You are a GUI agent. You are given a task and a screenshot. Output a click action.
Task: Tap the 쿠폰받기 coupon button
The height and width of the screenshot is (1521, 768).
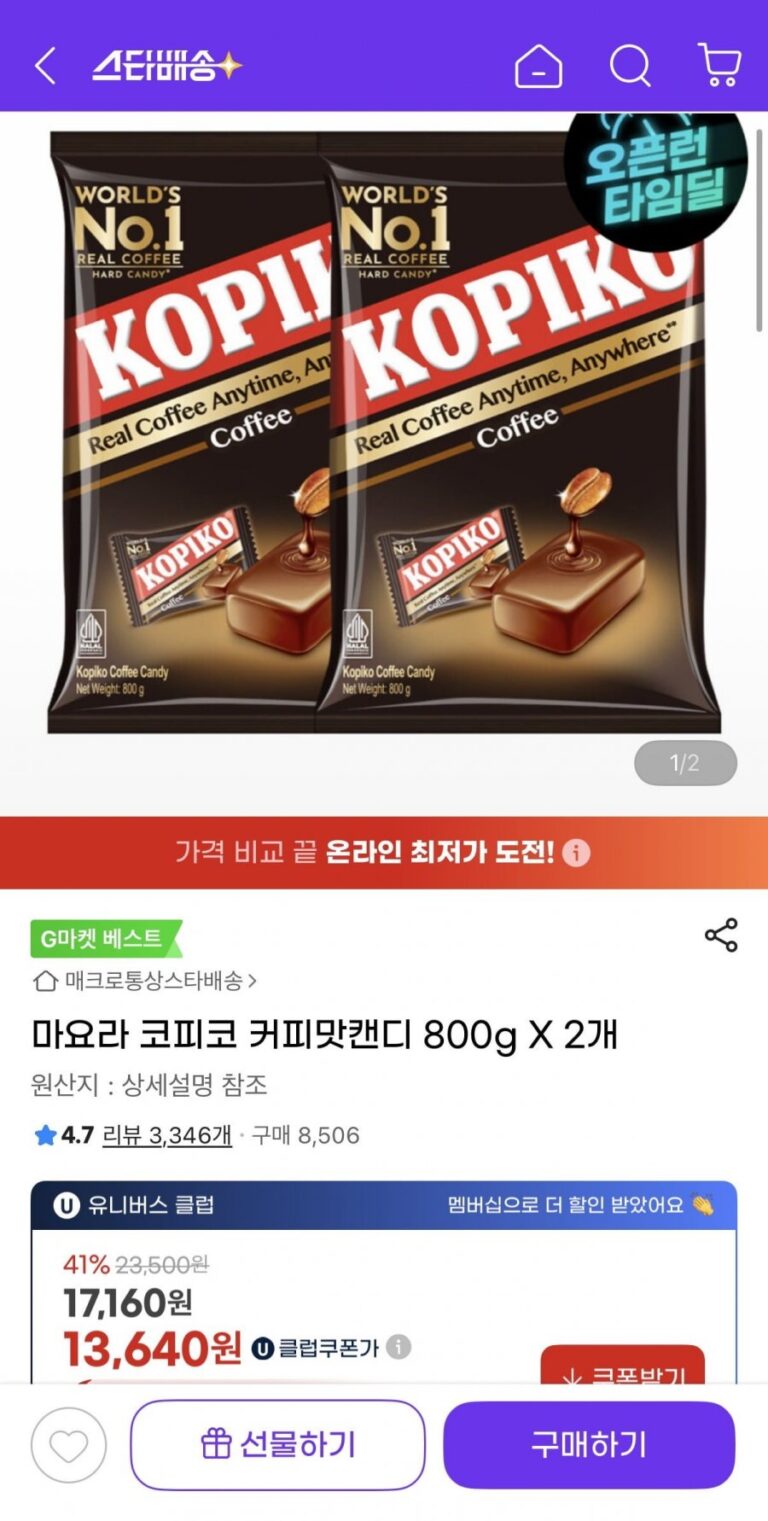[x=622, y=1369]
